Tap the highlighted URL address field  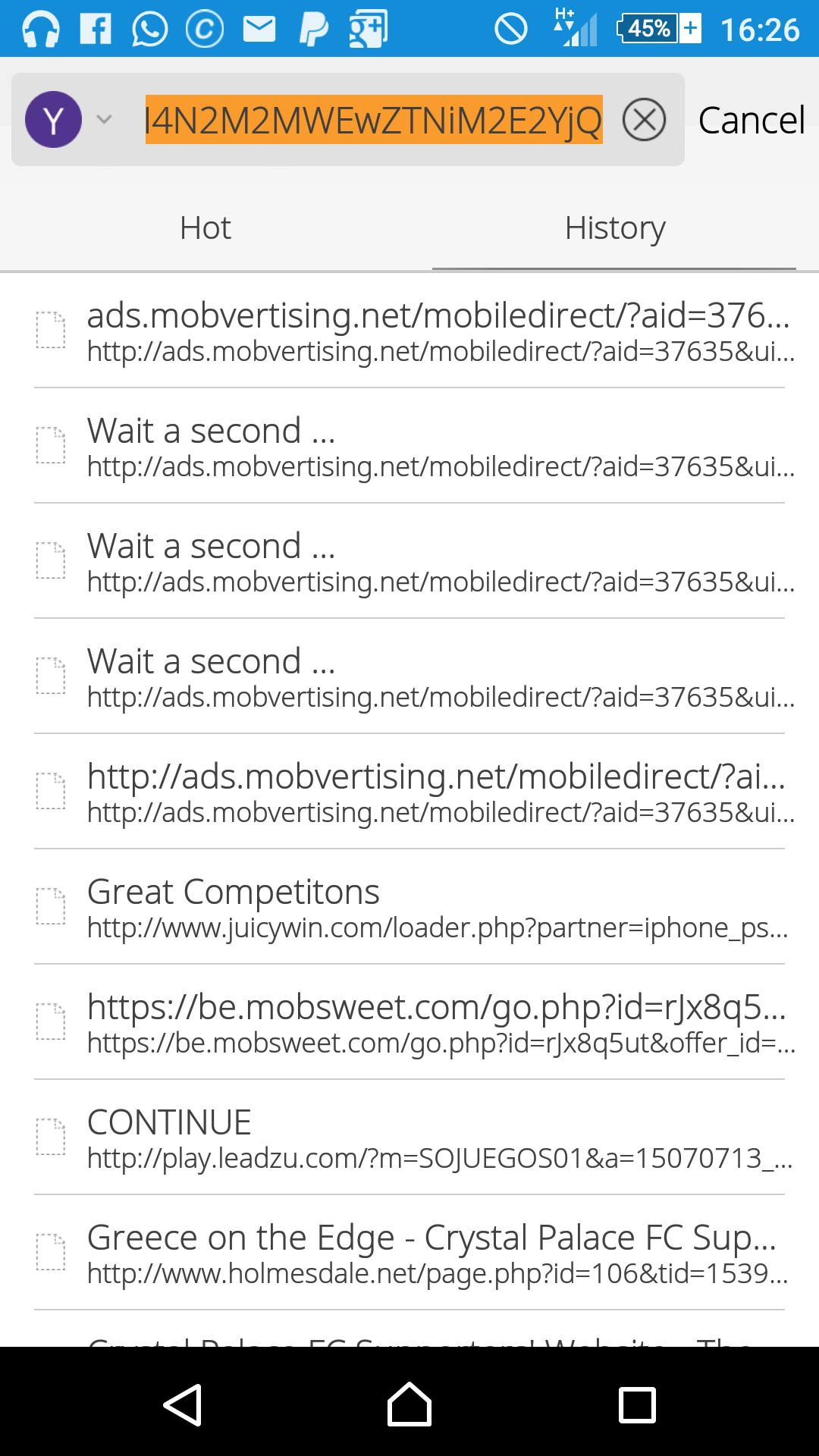click(373, 120)
